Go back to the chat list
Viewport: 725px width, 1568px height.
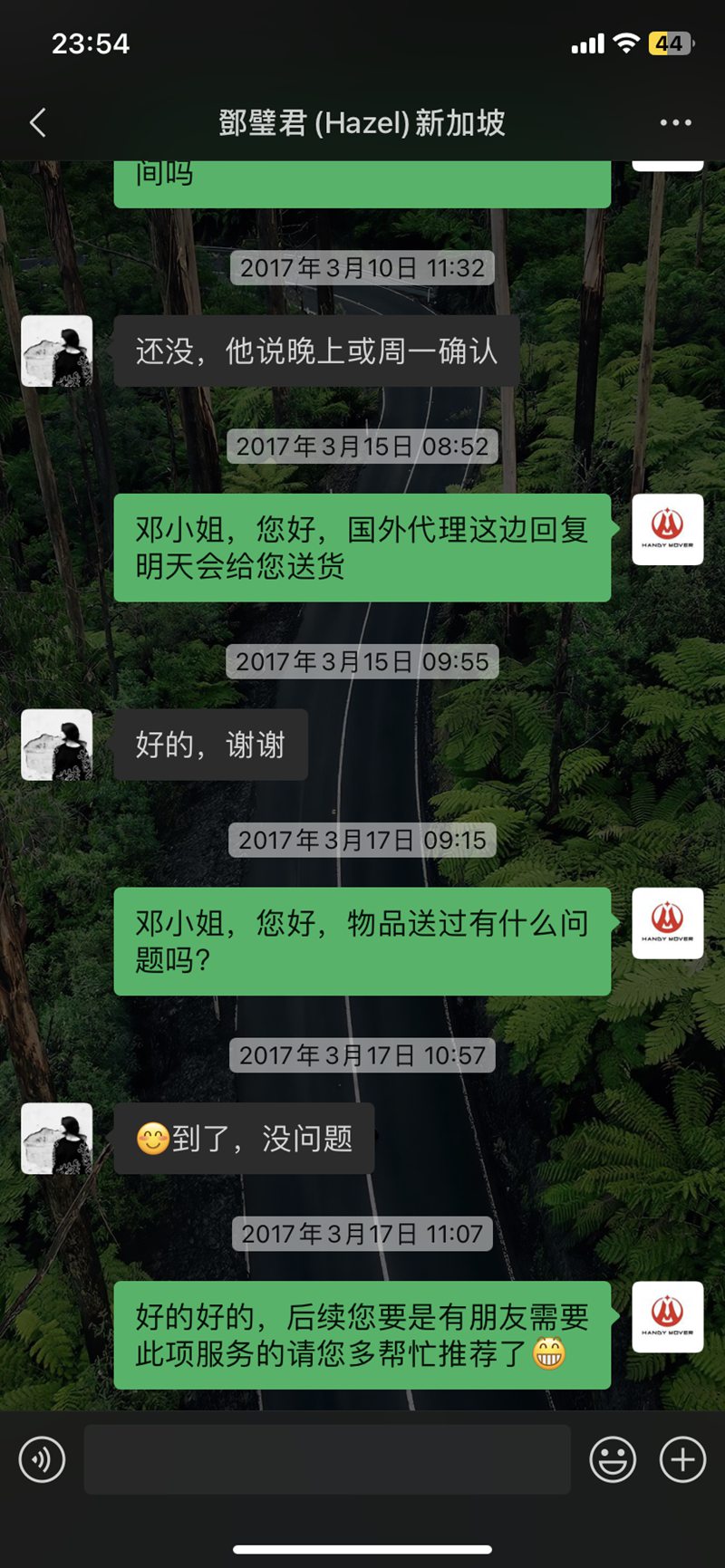point(38,122)
